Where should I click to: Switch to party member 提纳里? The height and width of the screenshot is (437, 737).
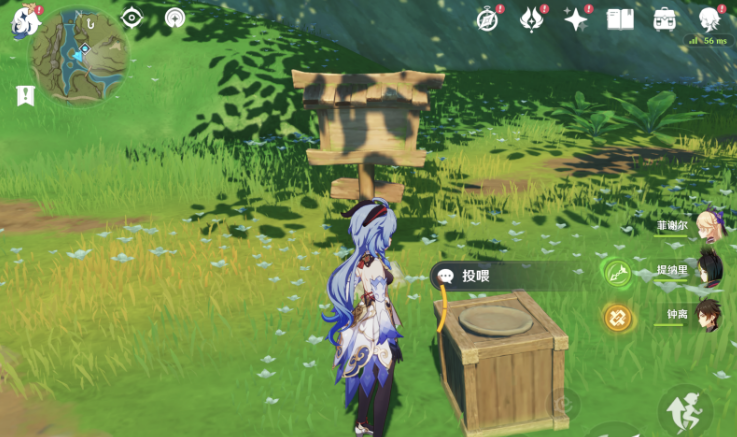click(x=708, y=269)
